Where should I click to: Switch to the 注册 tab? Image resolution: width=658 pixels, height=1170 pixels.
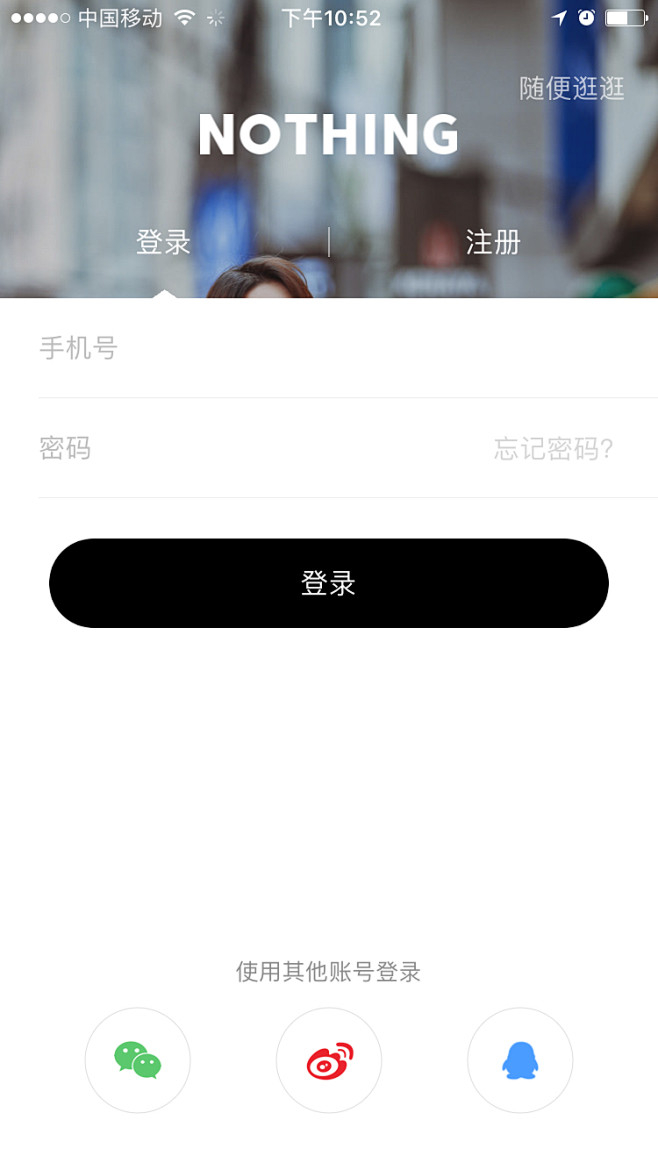[x=493, y=243]
